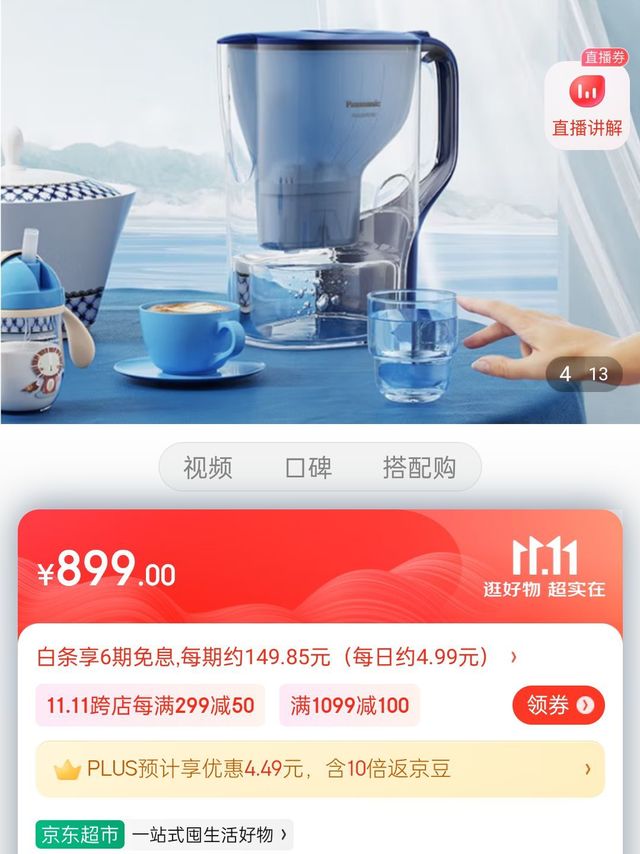The height and width of the screenshot is (854, 640).
Task: Tap 领券 to claim coupons
Action: coord(558,705)
